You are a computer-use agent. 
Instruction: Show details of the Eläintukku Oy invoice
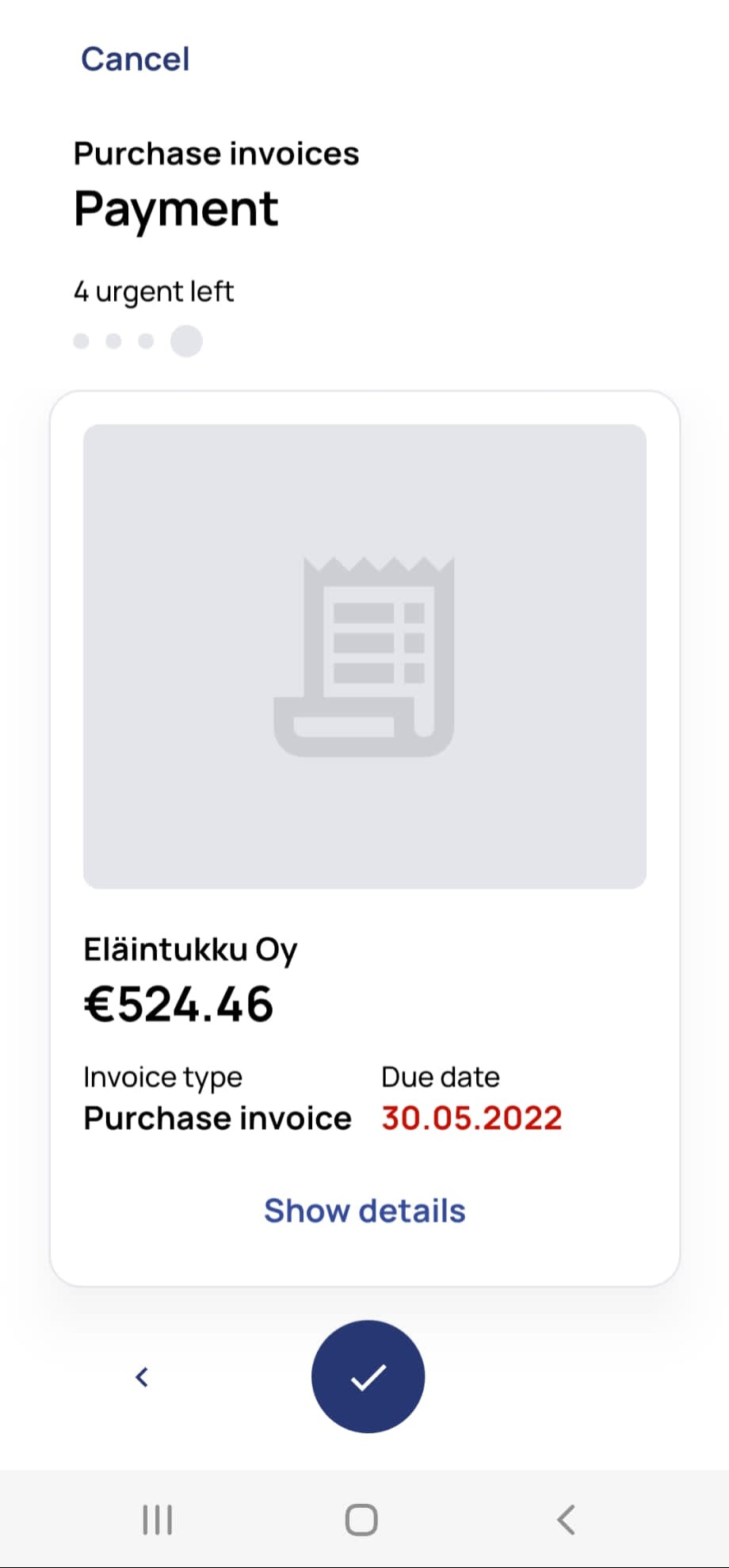[x=364, y=1211]
